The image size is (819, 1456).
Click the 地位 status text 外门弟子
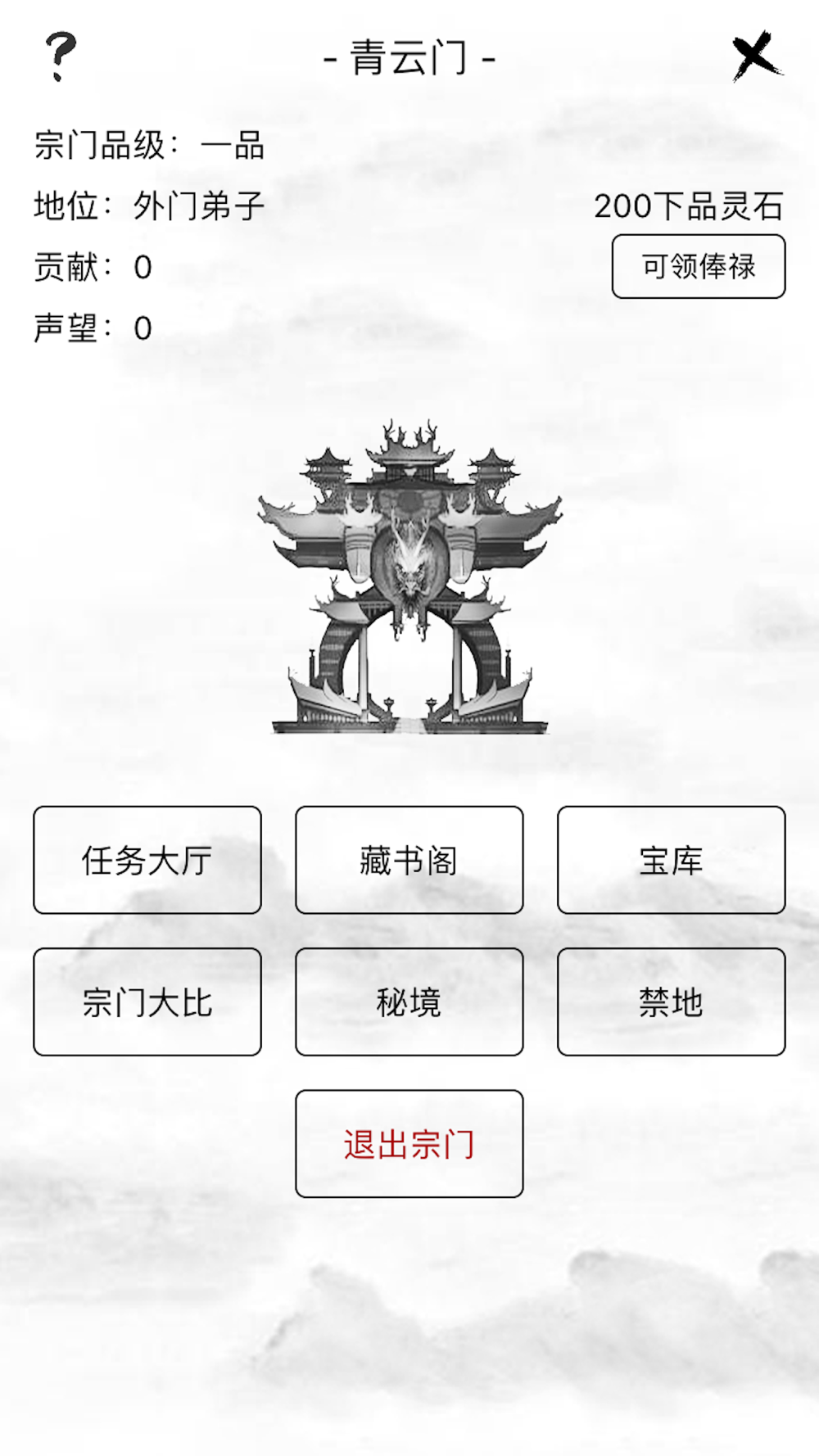(x=197, y=207)
